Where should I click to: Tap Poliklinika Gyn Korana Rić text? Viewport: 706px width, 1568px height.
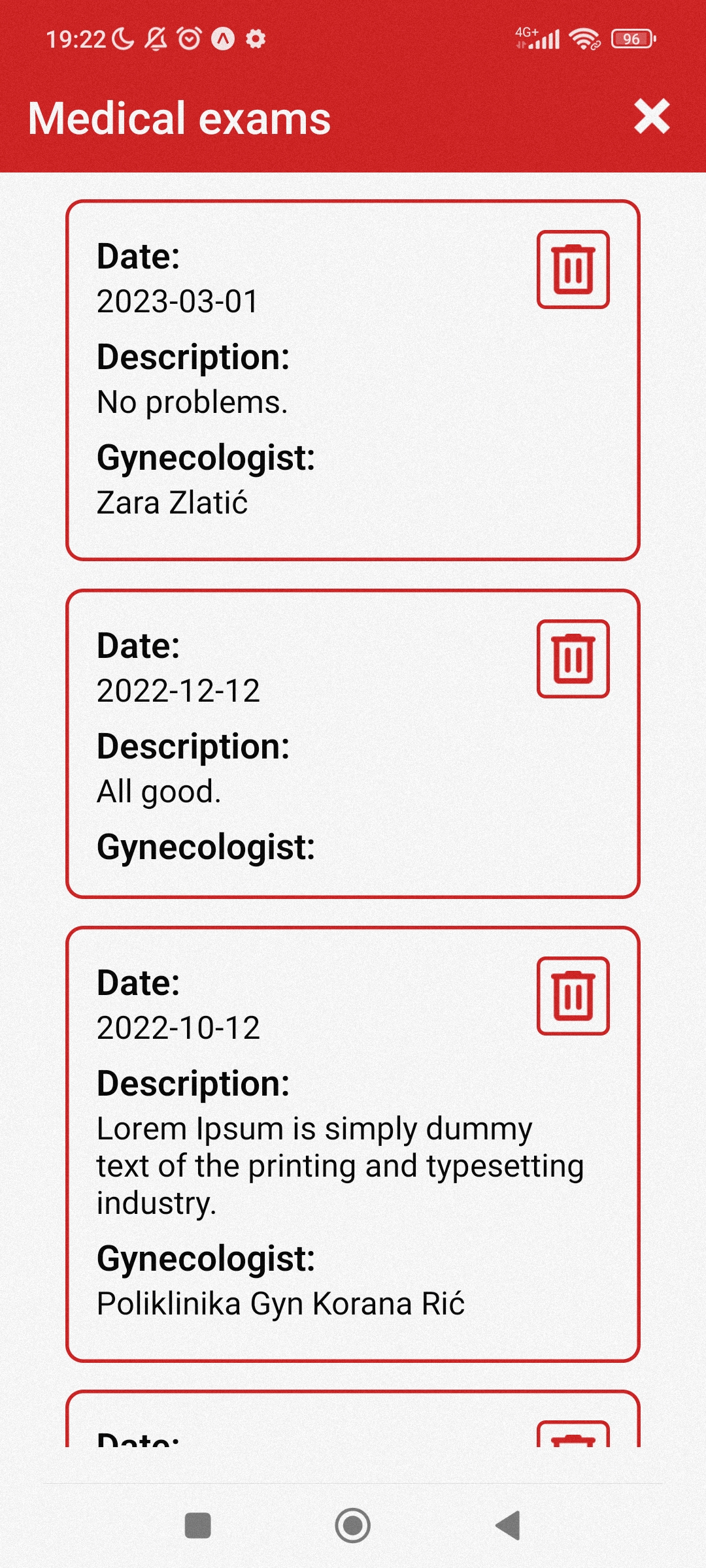[281, 1300]
